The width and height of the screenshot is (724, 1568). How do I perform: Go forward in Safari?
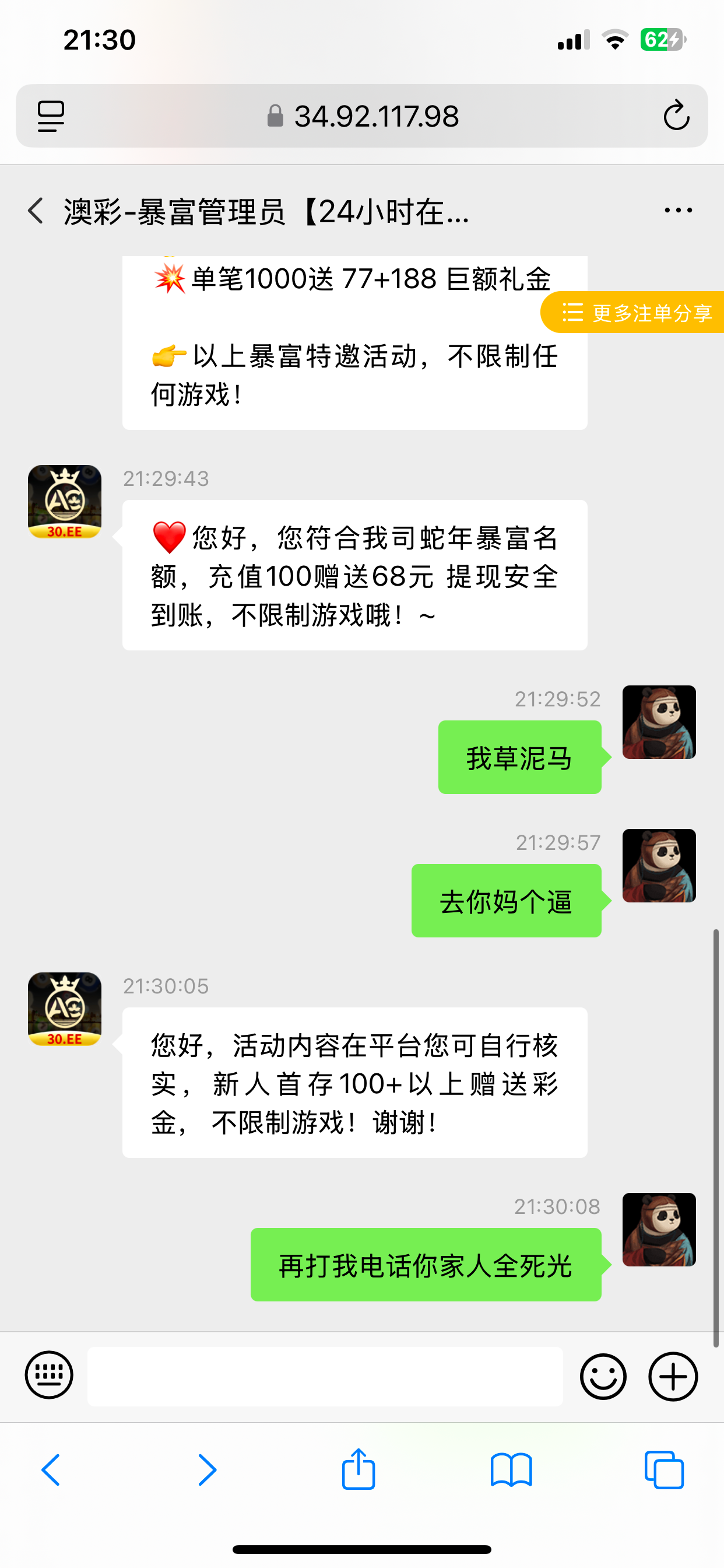[x=207, y=1470]
